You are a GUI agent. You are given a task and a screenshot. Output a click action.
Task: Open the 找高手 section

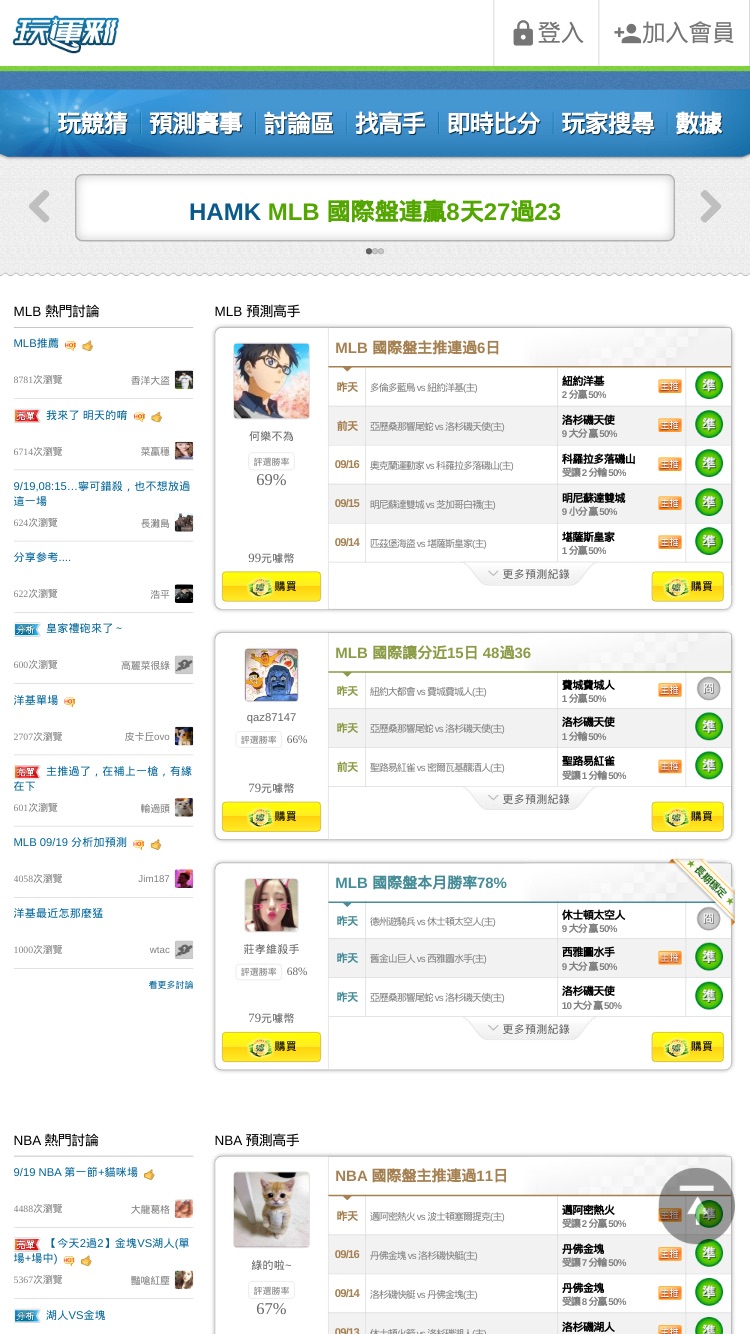(391, 123)
